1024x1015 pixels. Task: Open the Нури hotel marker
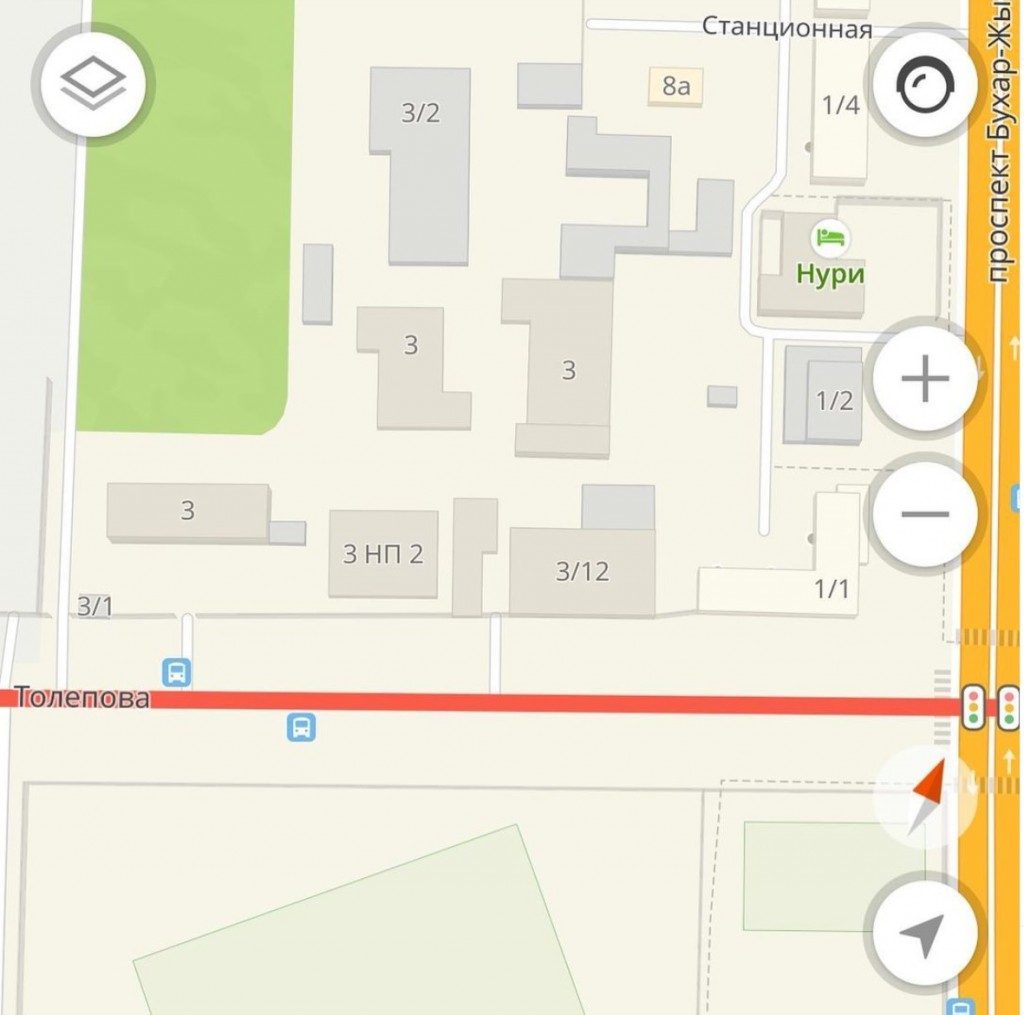pyautogui.click(x=830, y=238)
